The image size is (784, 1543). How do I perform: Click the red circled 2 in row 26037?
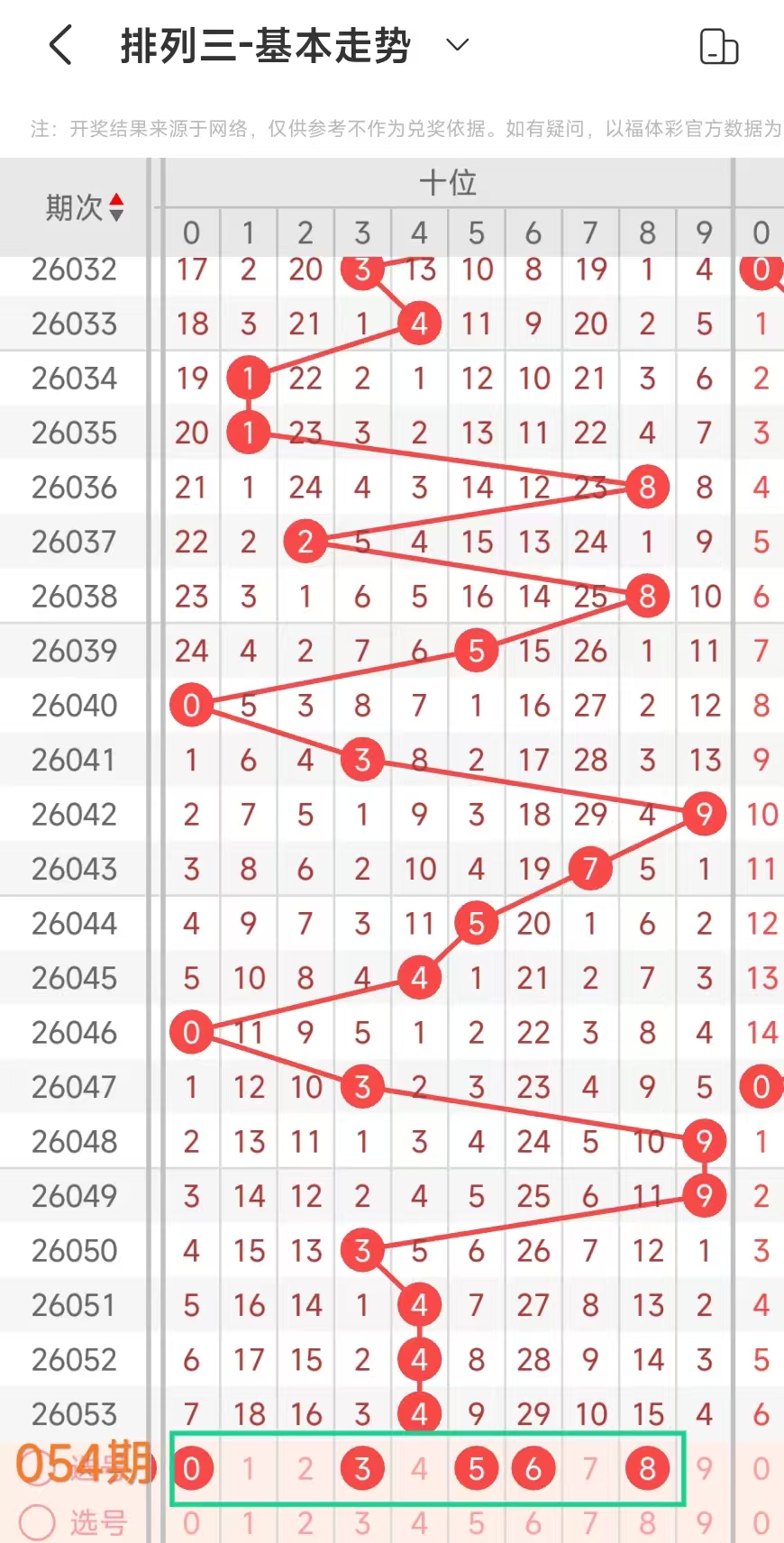tap(305, 542)
